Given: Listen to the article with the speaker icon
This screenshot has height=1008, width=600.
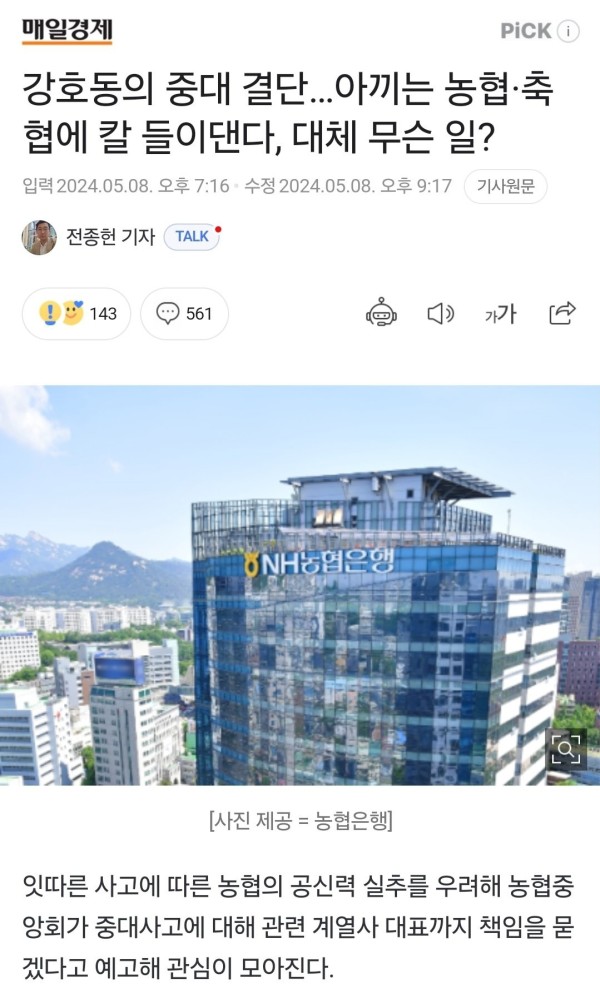Looking at the screenshot, I should pos(440,313).
